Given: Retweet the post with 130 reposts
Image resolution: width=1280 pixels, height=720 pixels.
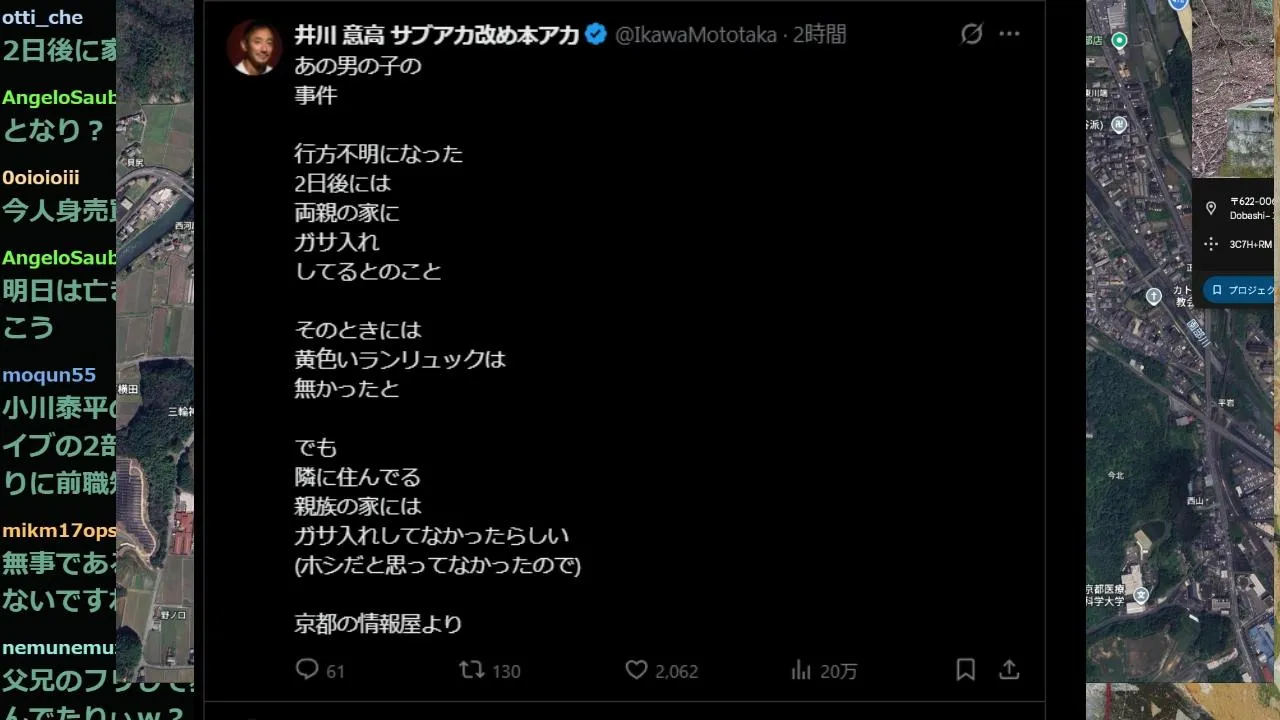Looking at the screenshot, I should click(x=472, y=669).
